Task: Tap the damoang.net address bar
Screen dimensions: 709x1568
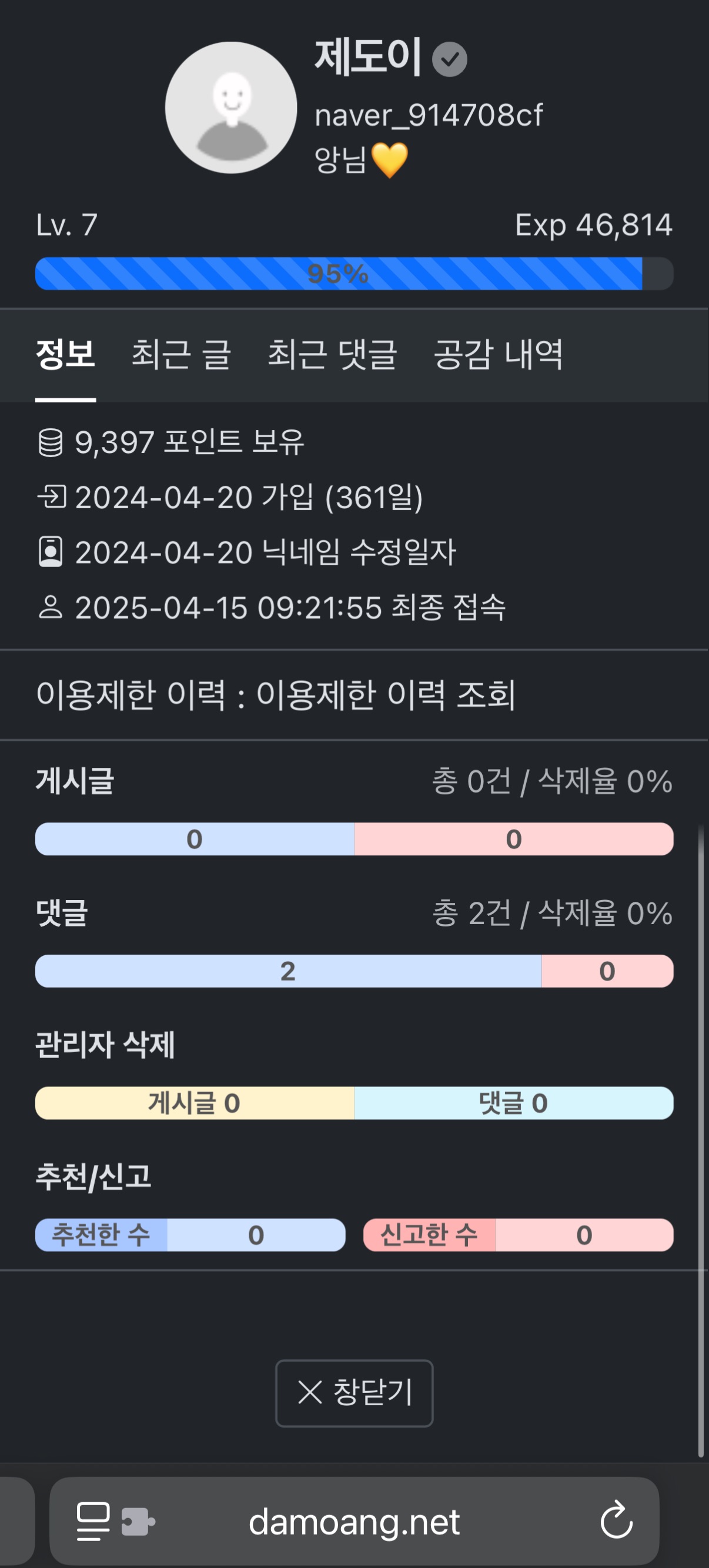Action: point(354,1521)
